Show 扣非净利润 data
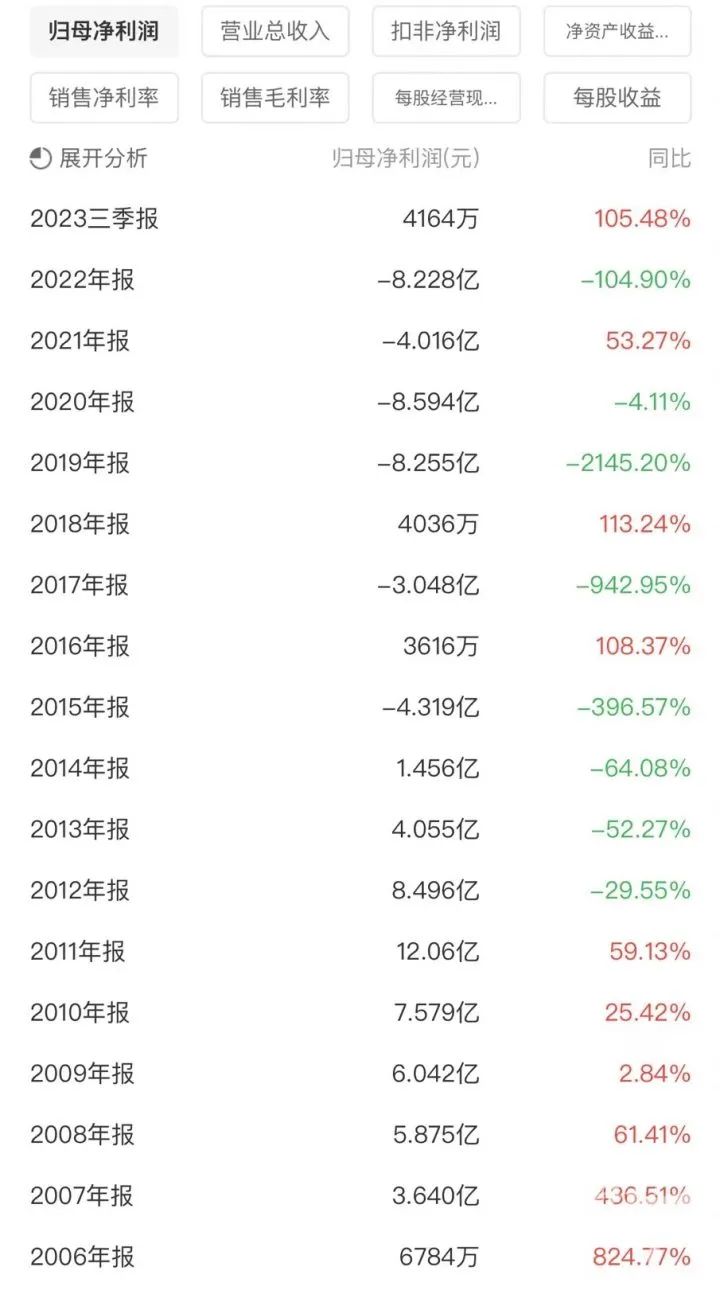 [x=446, y=31]
